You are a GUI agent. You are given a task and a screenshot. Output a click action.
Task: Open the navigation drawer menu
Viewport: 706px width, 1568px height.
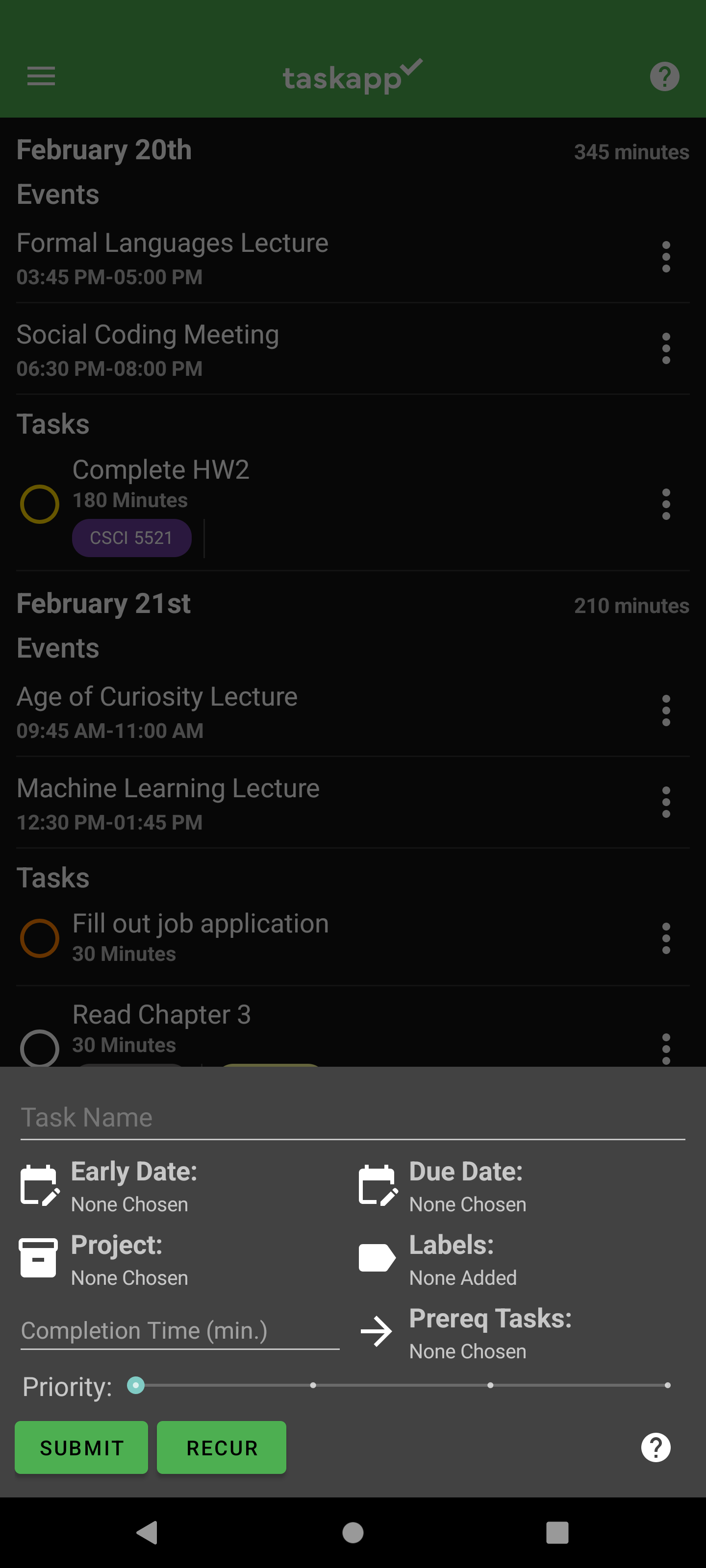pos(40,75)
